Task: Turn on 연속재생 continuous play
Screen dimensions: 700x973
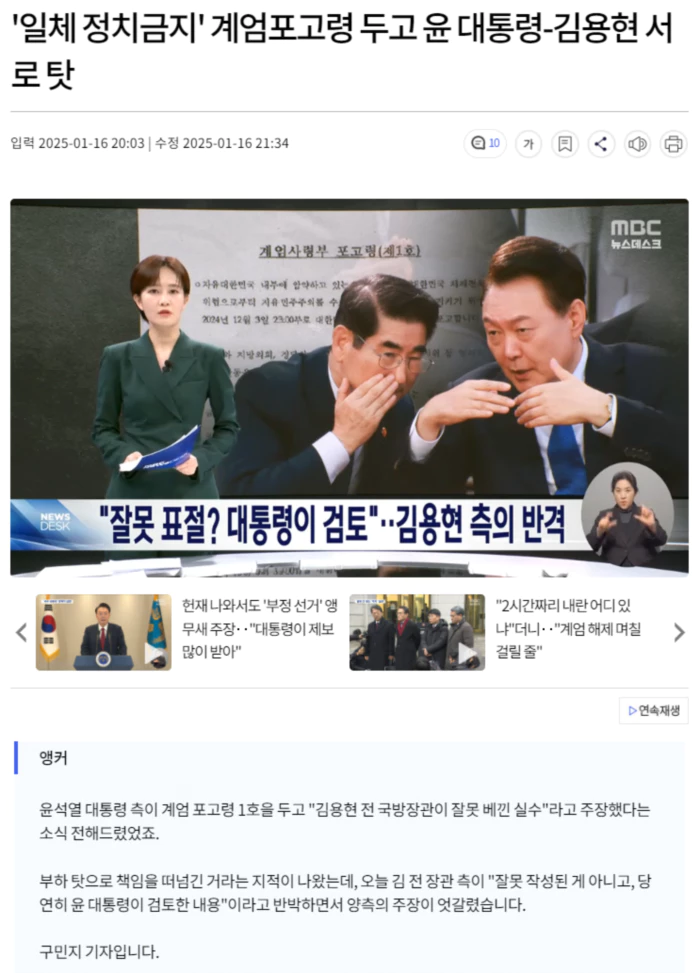Action: point(653,711)
